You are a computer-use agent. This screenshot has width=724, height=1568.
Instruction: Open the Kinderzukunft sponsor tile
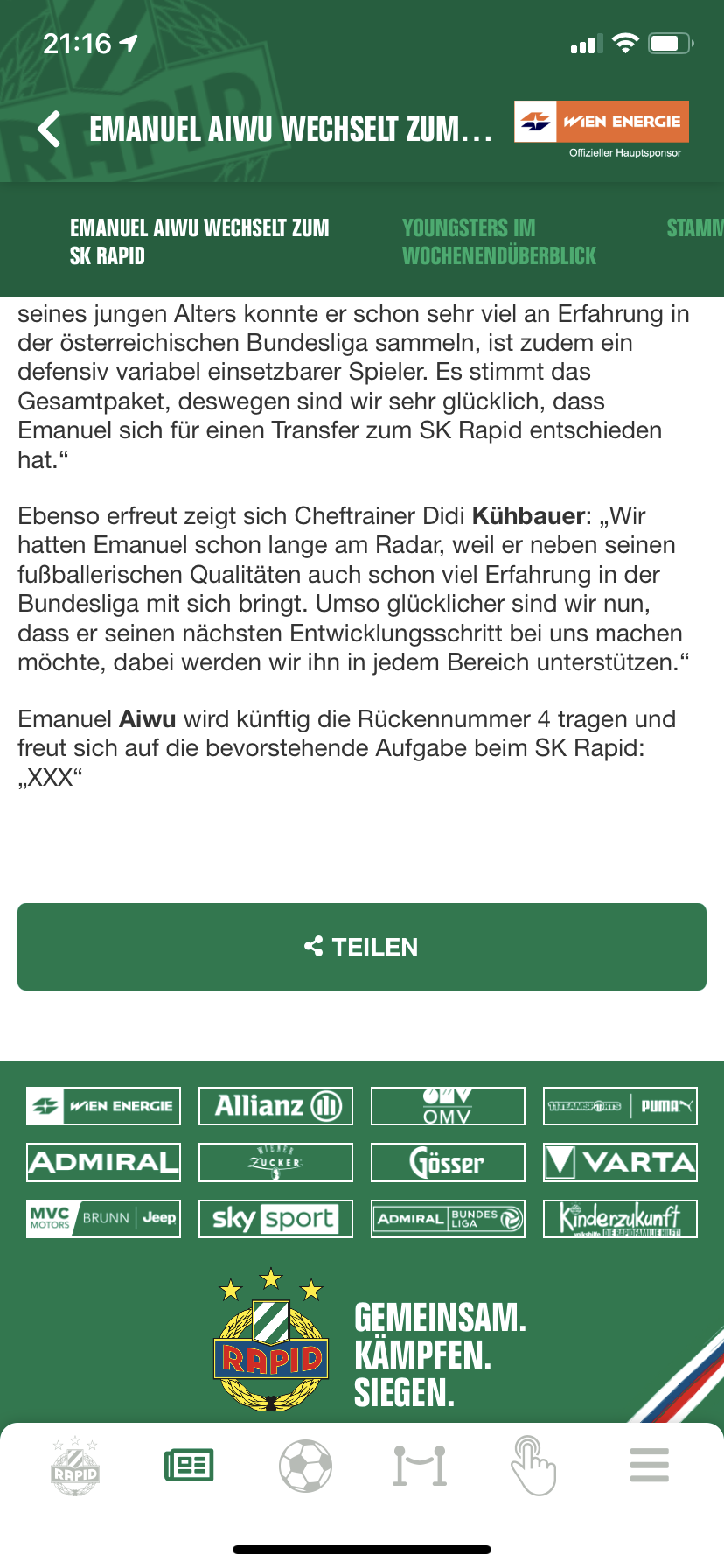click(620, 1218)
